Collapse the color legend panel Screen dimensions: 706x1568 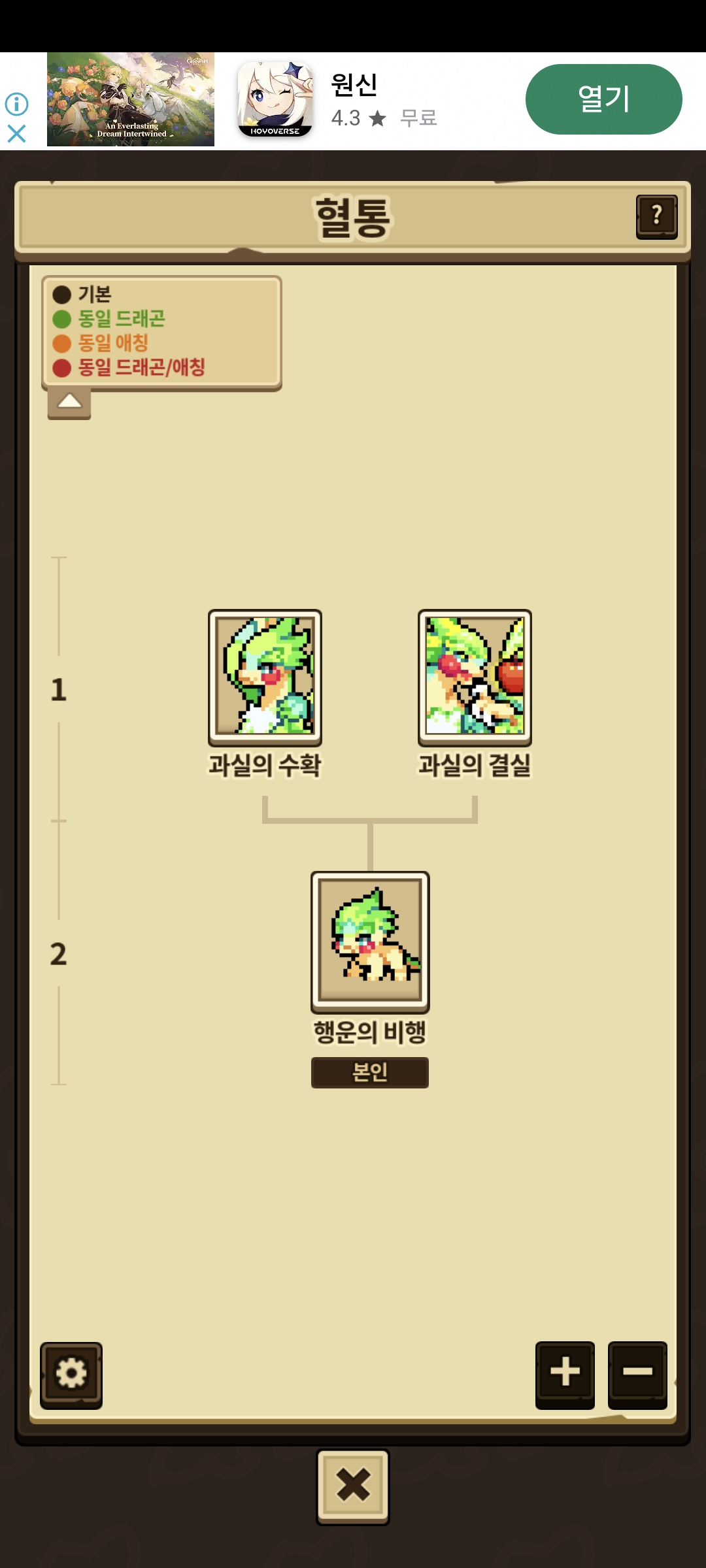[x=69, y=402]
